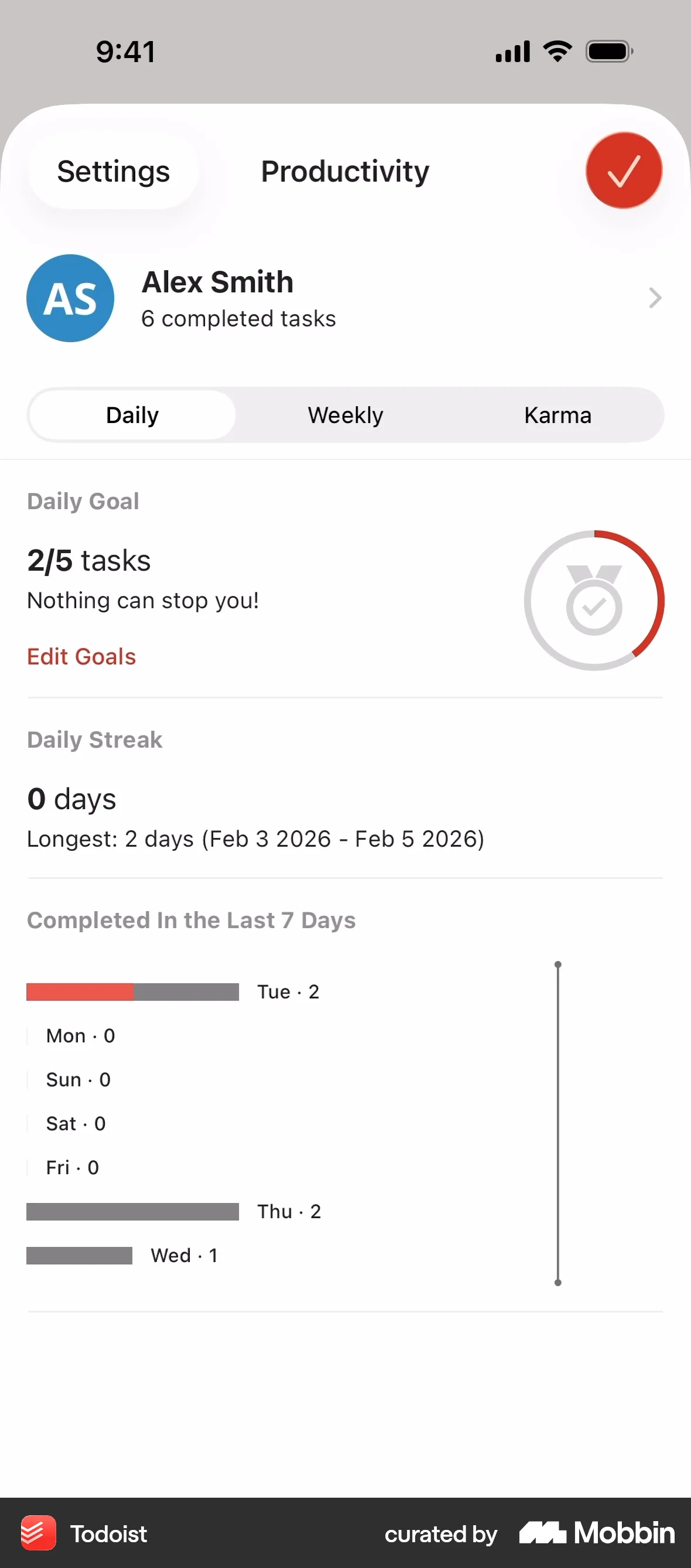The image size is (691, 1568).
Task: Click the 6 completed tasks text
Action: [238, 318]
